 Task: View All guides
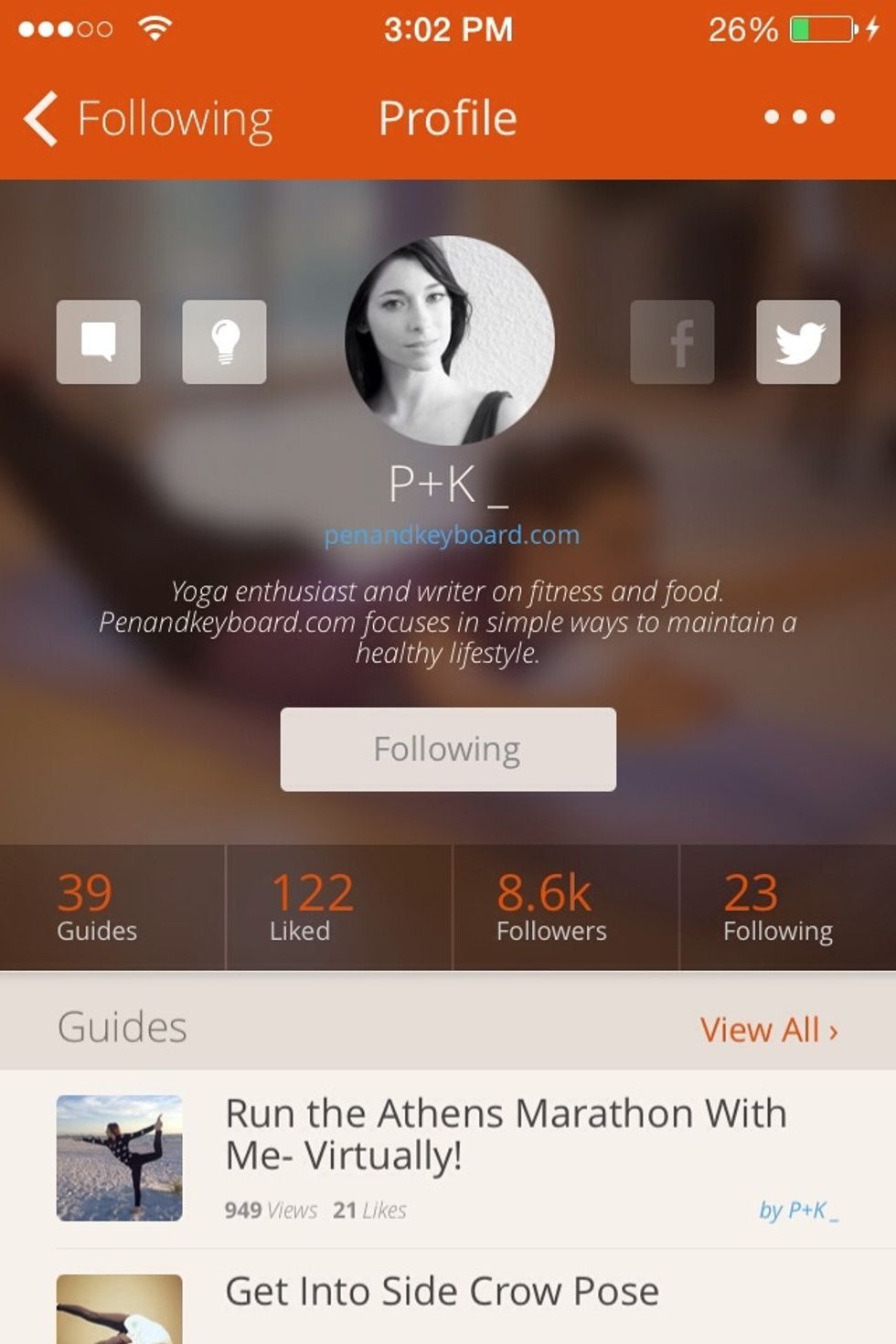768,1030
